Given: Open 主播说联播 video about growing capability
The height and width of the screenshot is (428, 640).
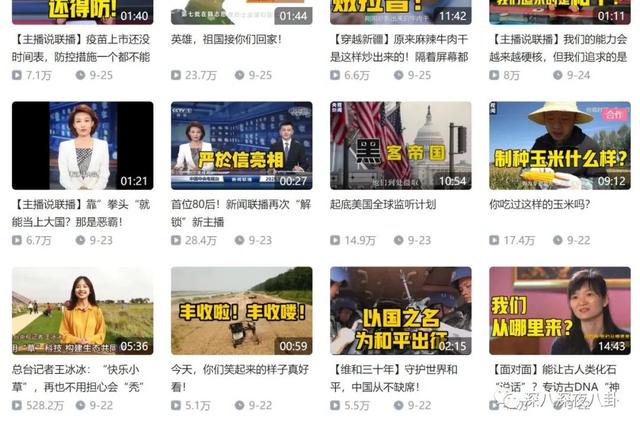Looking at the screenshot, I should 559,13.
